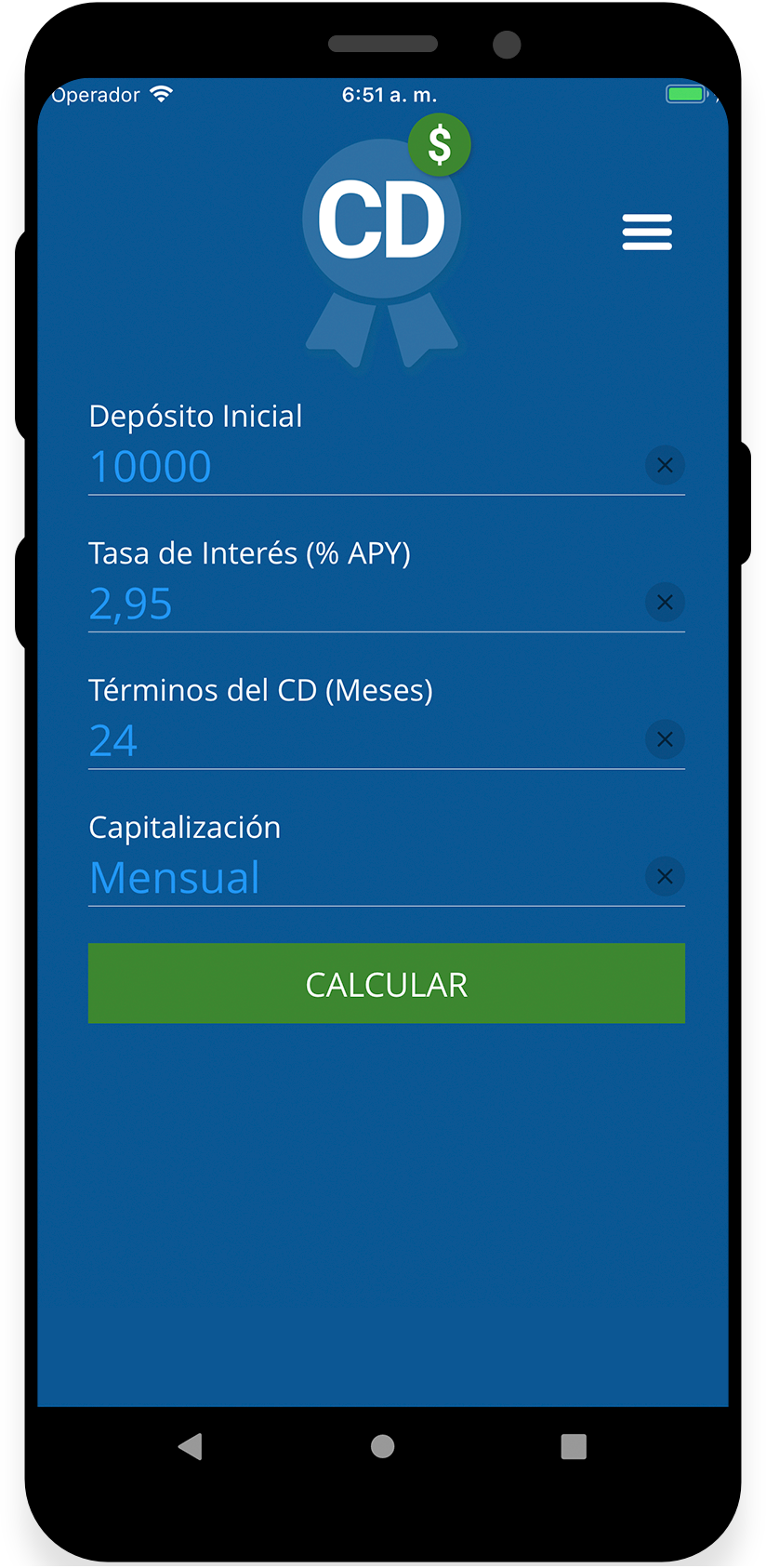
Task: Clear the Depósito Inicial value
Action: click(665, 465)
